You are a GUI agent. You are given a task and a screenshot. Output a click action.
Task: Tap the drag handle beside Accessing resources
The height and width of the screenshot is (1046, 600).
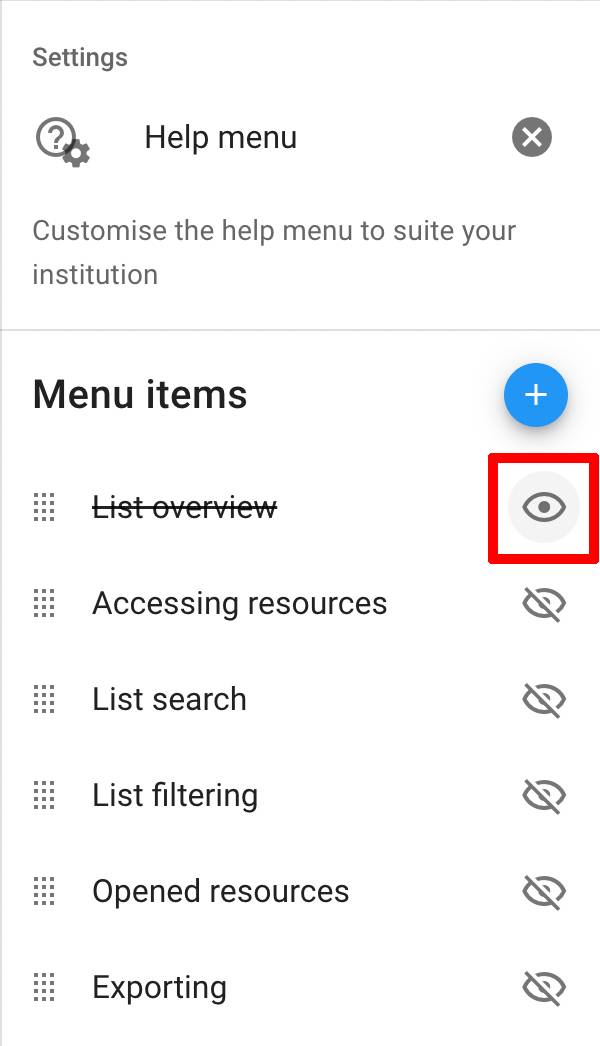[44, 604]
